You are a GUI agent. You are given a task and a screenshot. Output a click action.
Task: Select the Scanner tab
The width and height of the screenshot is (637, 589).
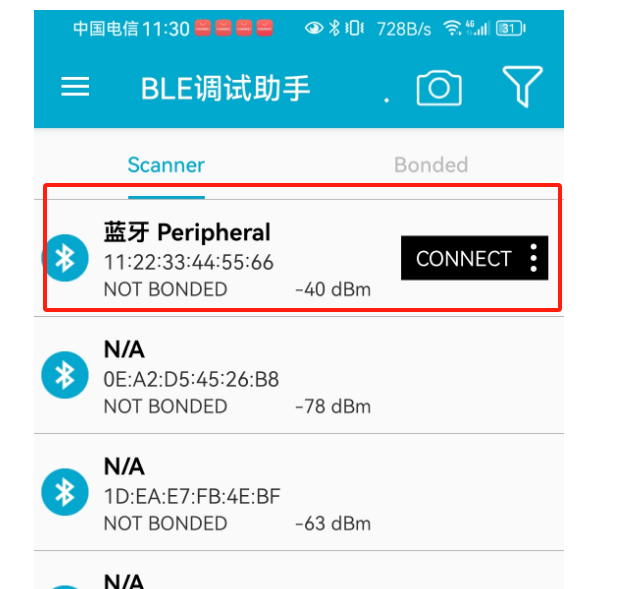(166, 165)
